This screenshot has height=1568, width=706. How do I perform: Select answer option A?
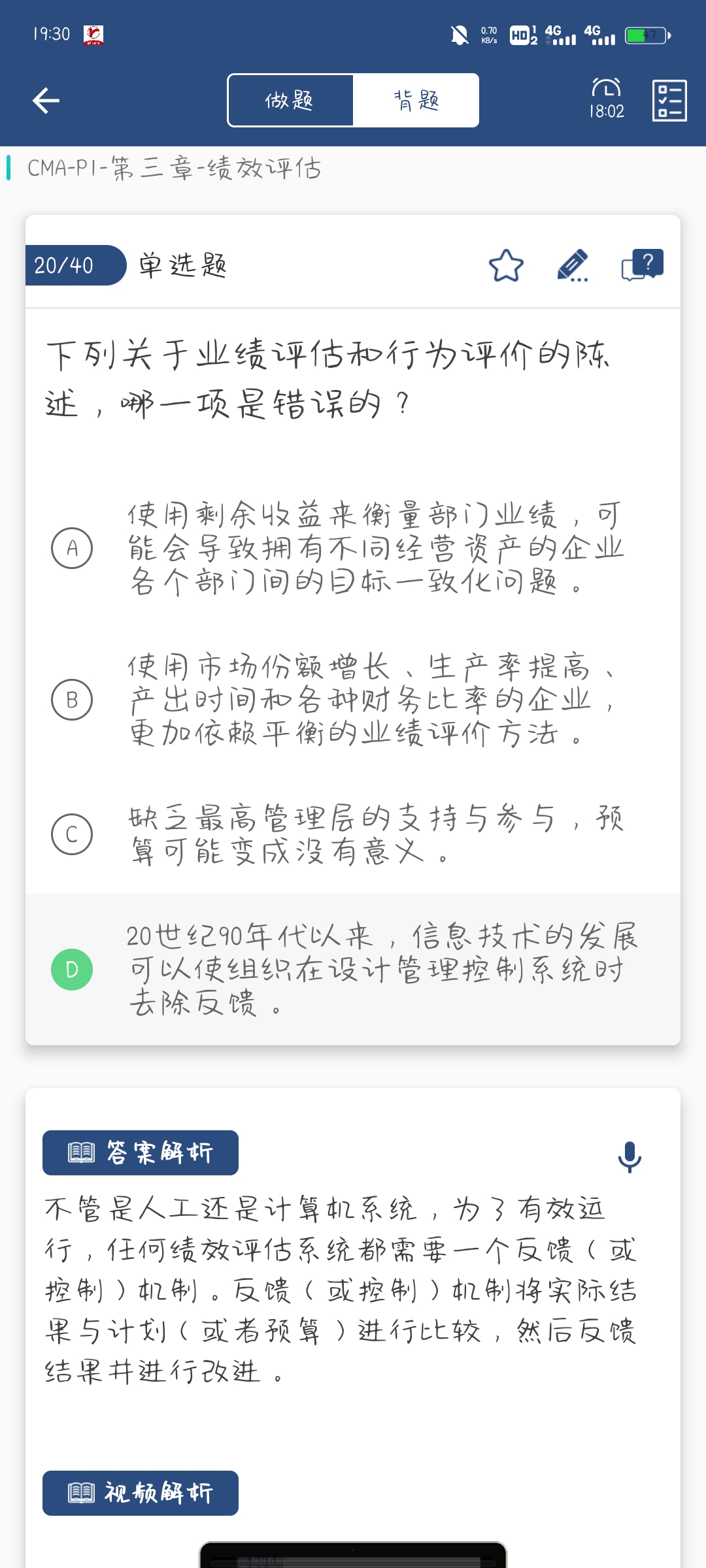(x=72, y=548)
